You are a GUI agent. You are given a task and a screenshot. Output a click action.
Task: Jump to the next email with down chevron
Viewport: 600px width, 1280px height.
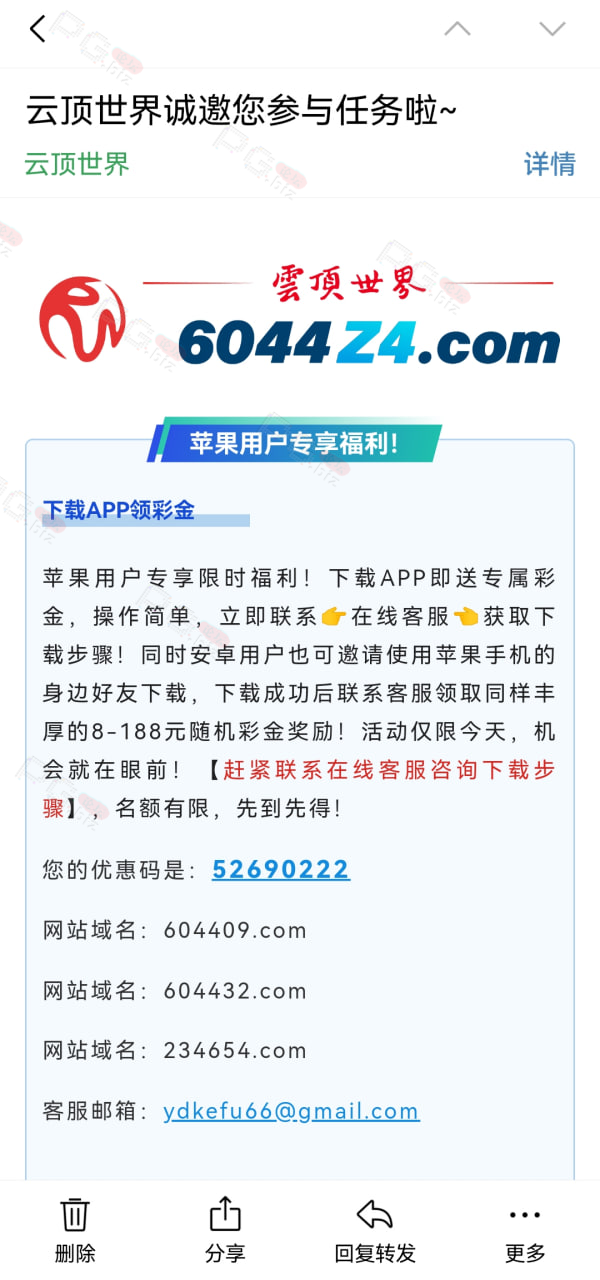(552, 28)
